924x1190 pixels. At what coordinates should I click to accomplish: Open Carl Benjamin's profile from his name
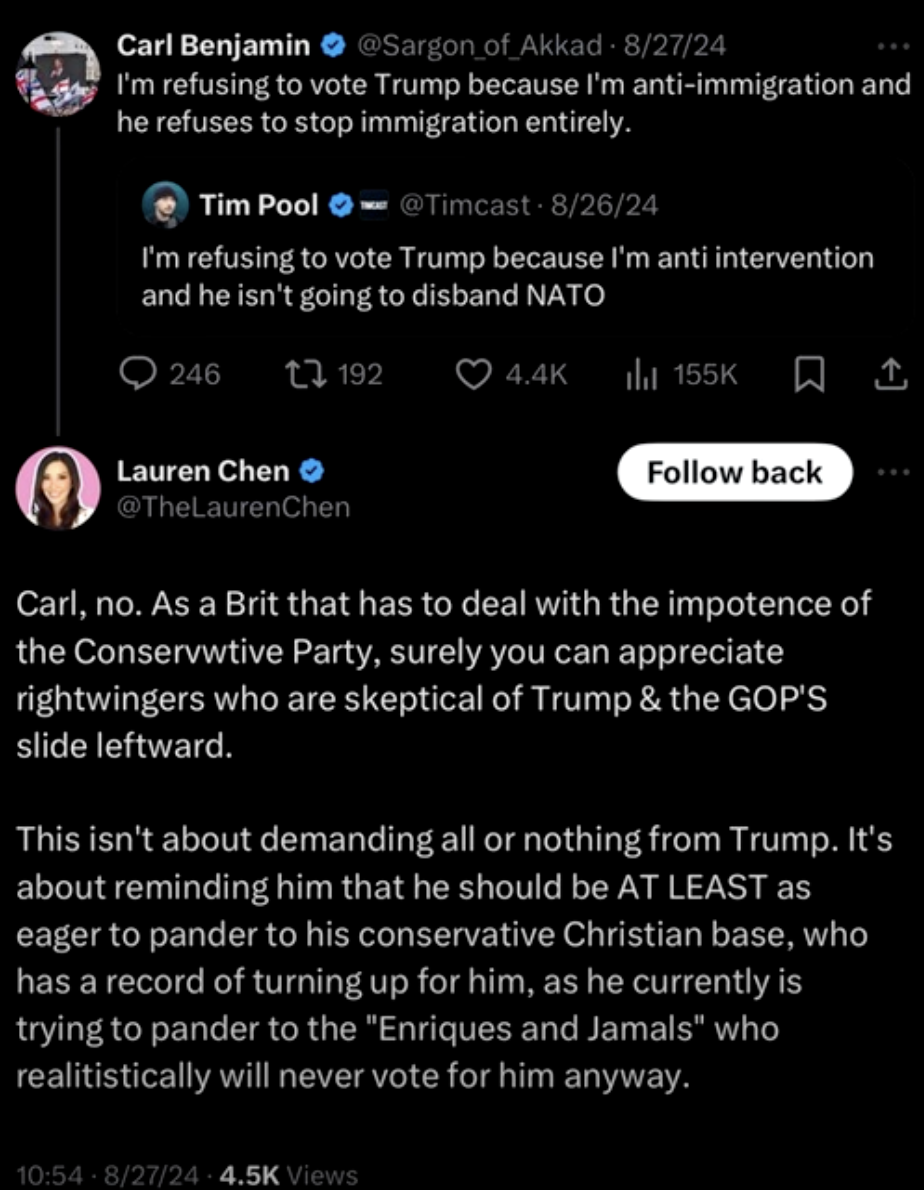pos(215,44)
